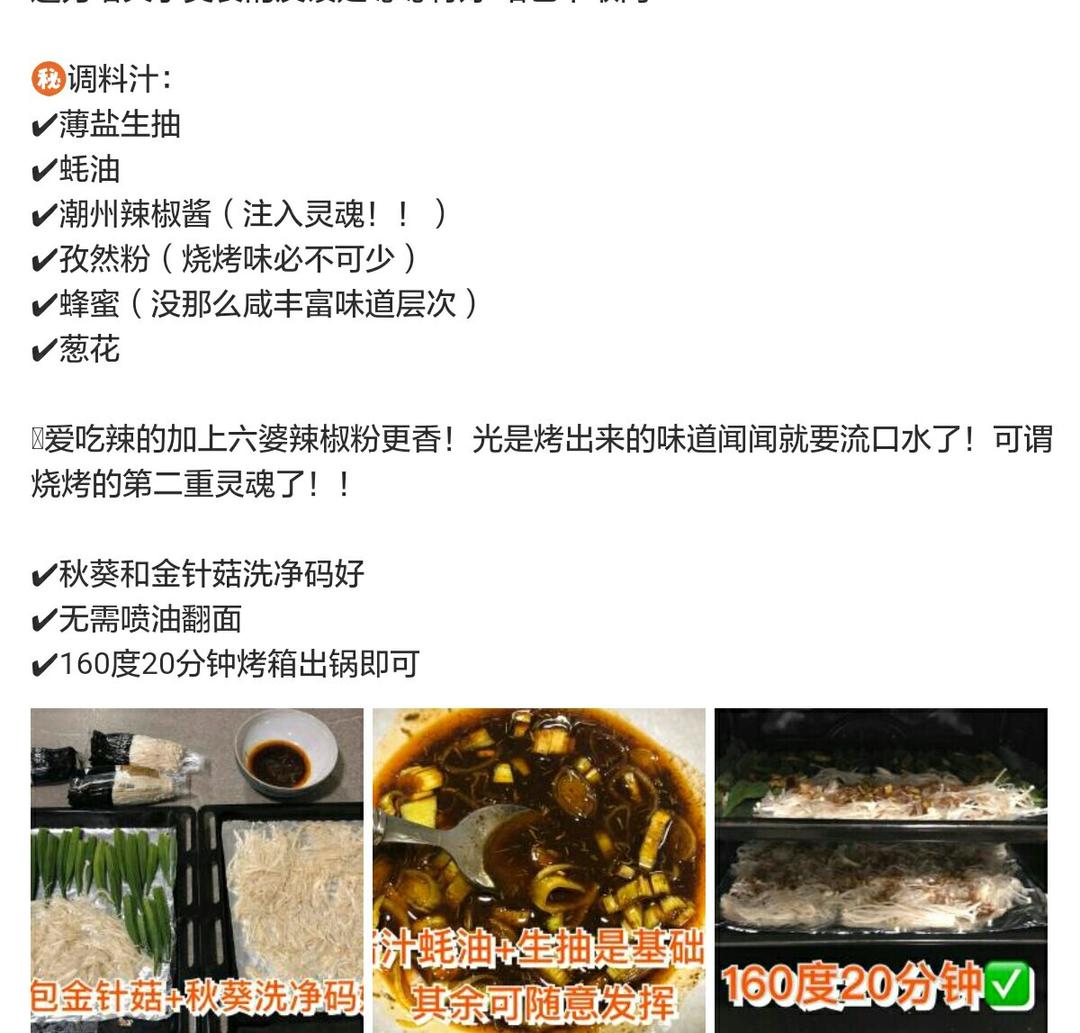Open the photo of trays with enoki and okra

(x=197, y=870)
